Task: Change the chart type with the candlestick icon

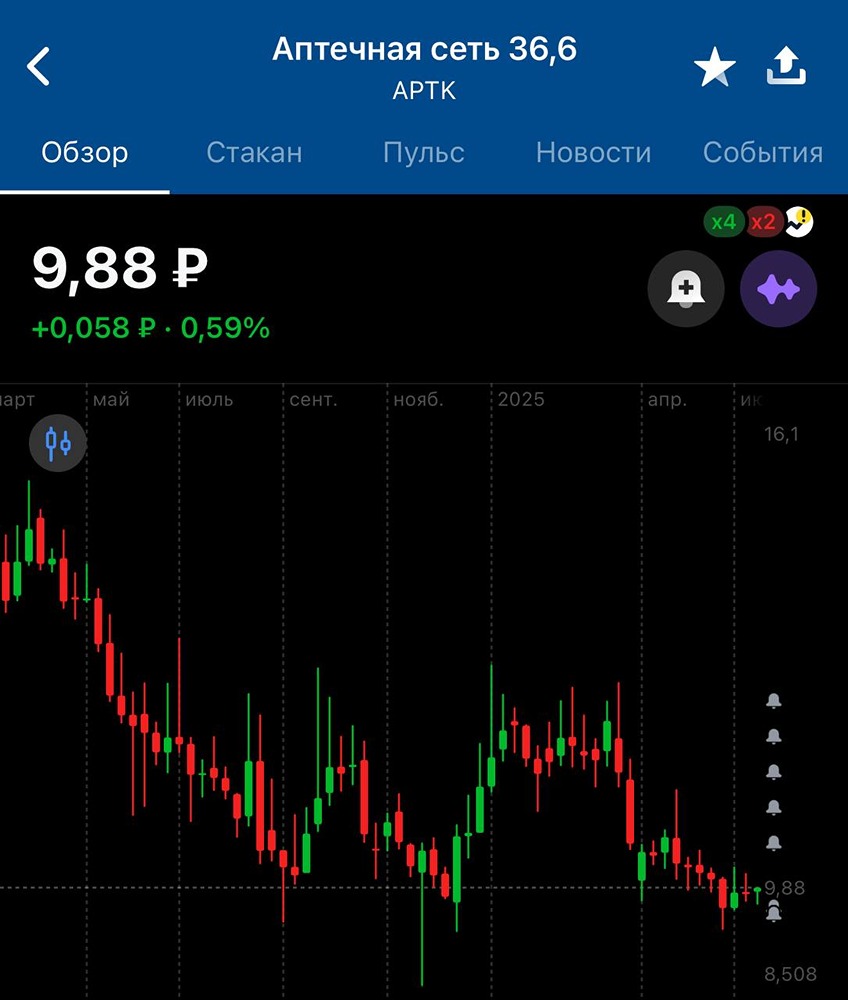Action: coord(58,442)
